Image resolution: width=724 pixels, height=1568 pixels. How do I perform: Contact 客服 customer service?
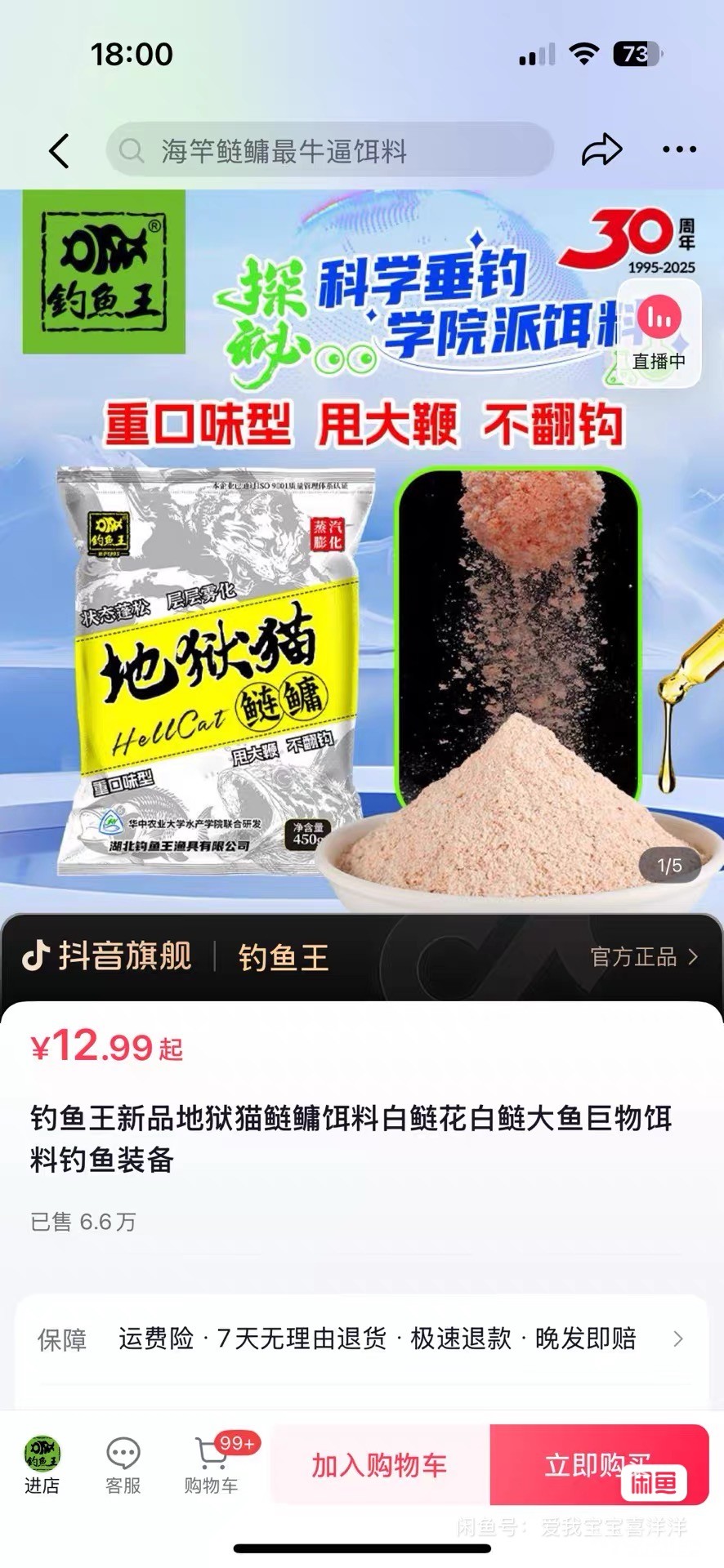click(x=123, y=1465)
